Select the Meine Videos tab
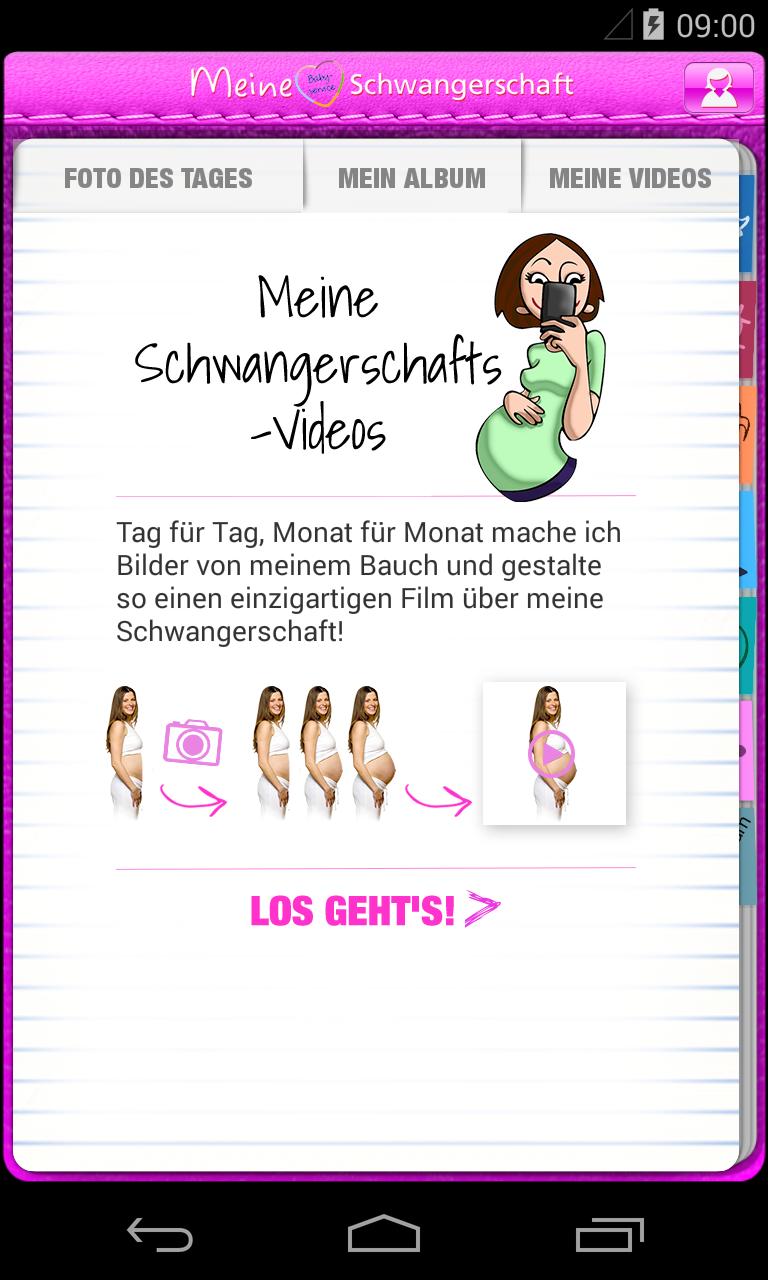This screenshot has height=1280, width=768. pos(630,179)
